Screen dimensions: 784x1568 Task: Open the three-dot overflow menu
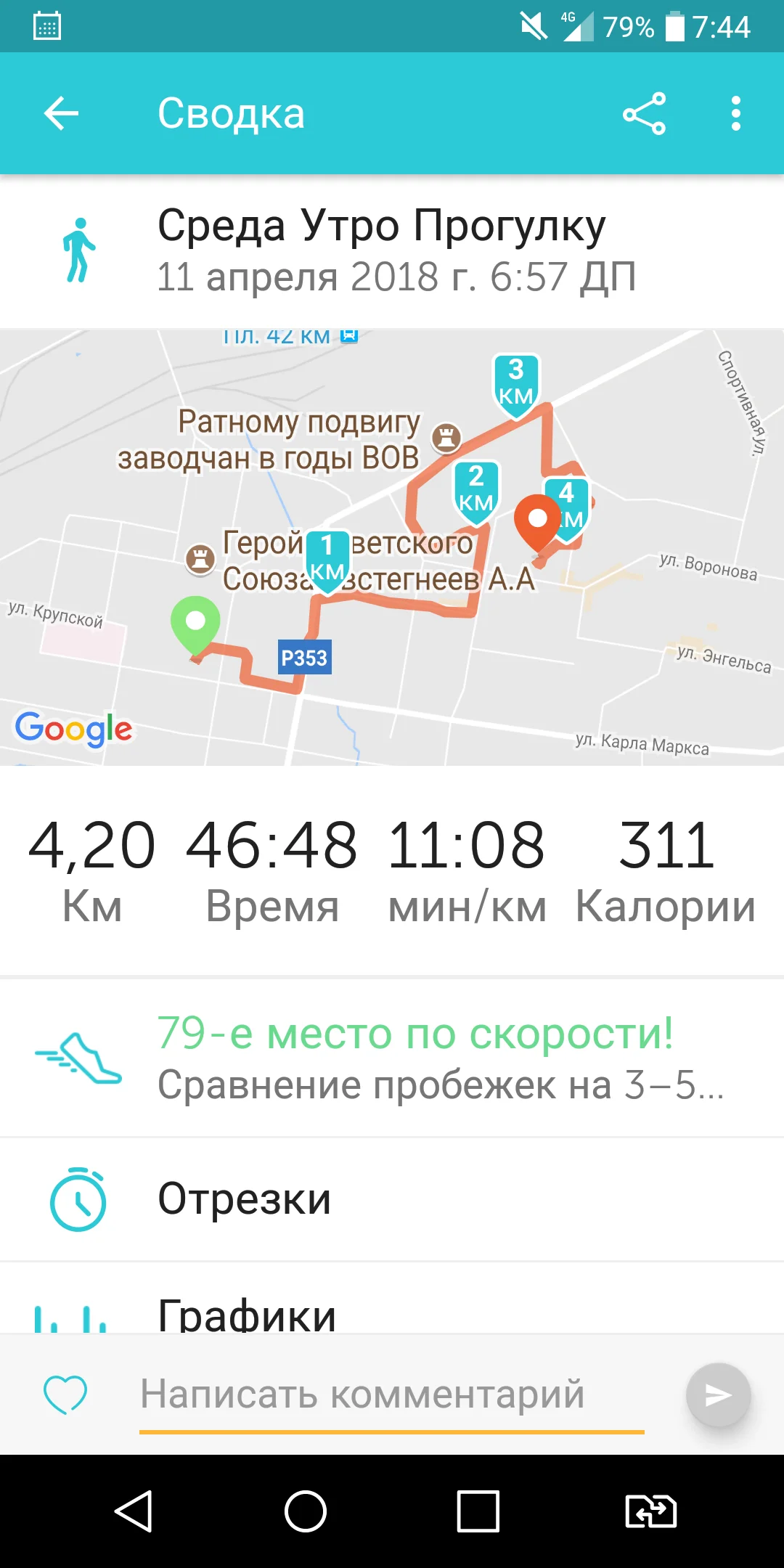pos(736,113)
